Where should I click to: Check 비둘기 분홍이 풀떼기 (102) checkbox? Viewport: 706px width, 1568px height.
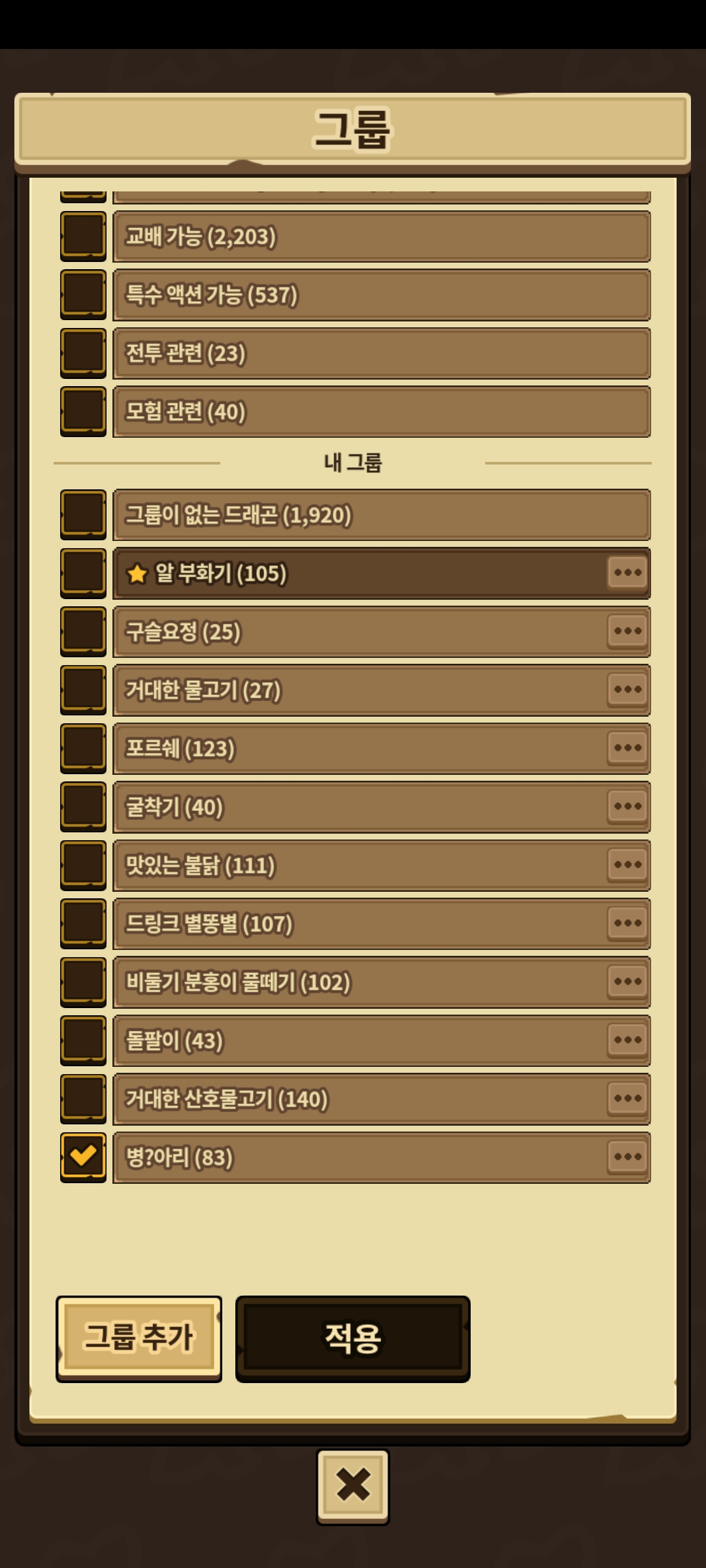(83, 982)
